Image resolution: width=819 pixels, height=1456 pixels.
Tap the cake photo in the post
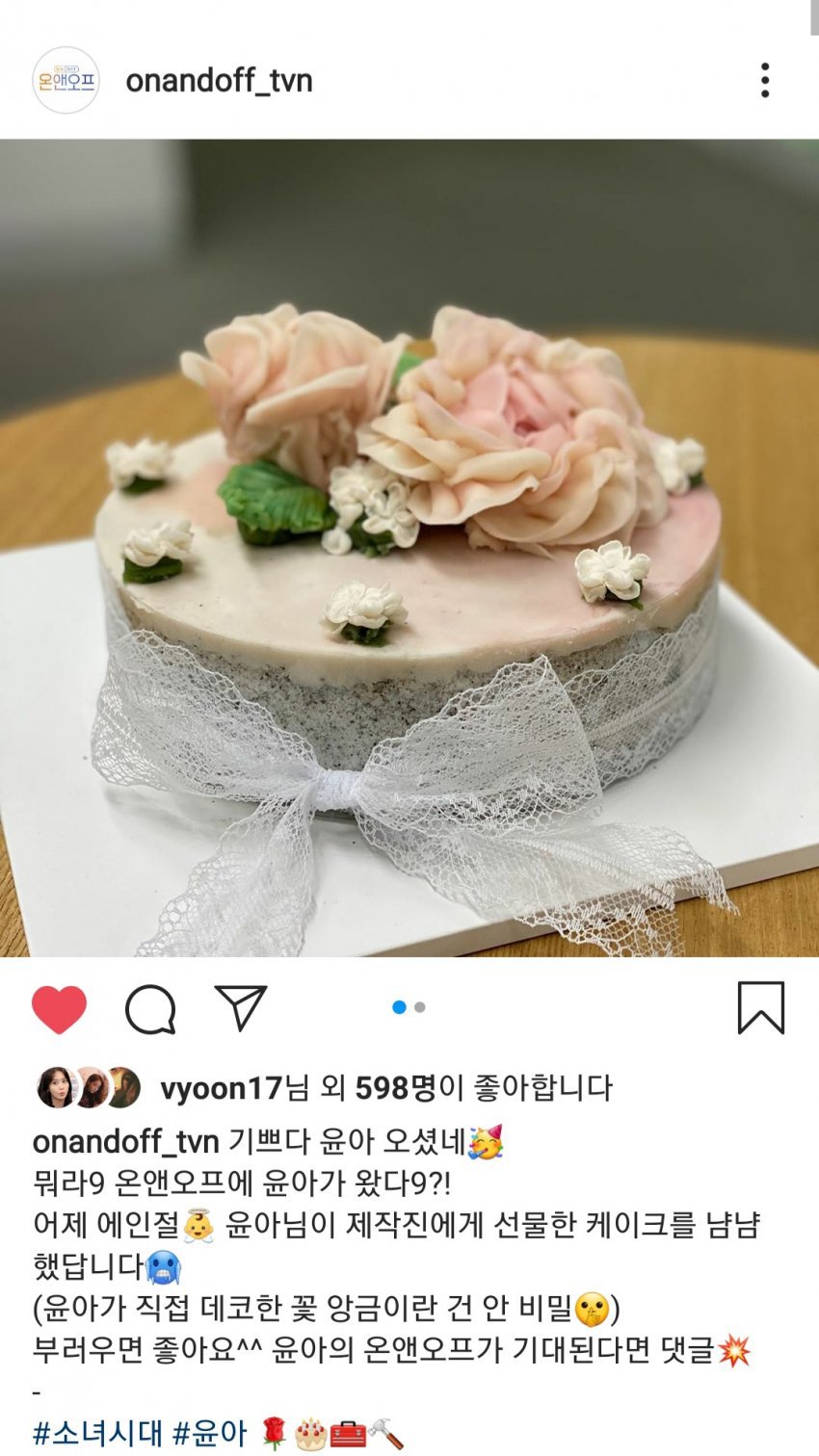pyautogui.click(x=409, y=547)
